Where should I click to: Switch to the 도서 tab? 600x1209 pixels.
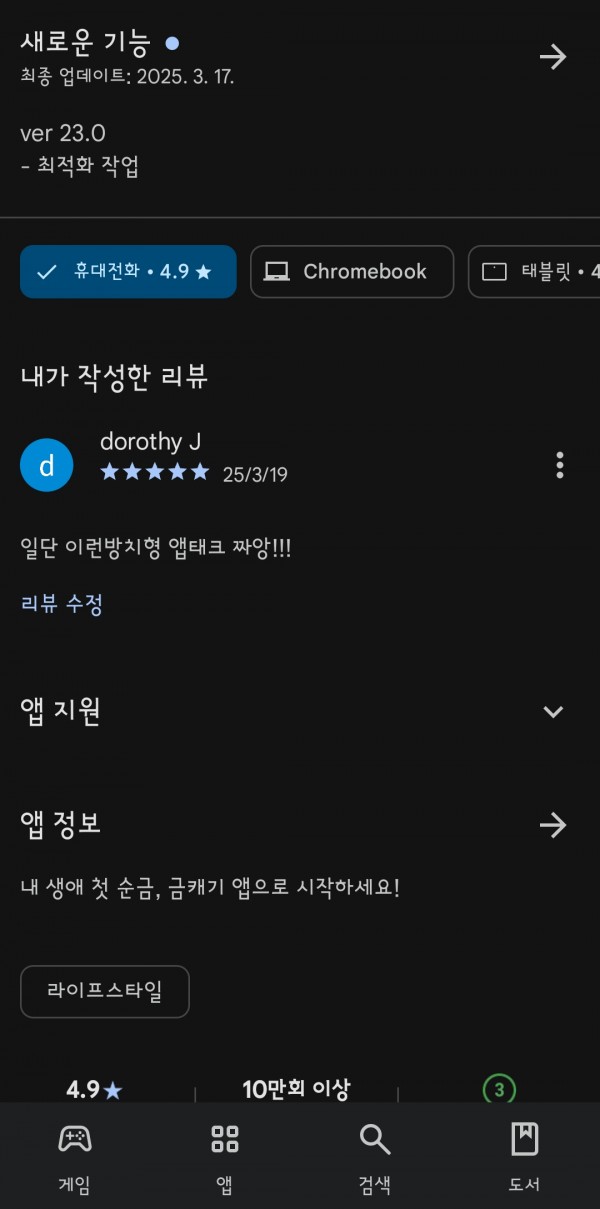[525, 1156]
